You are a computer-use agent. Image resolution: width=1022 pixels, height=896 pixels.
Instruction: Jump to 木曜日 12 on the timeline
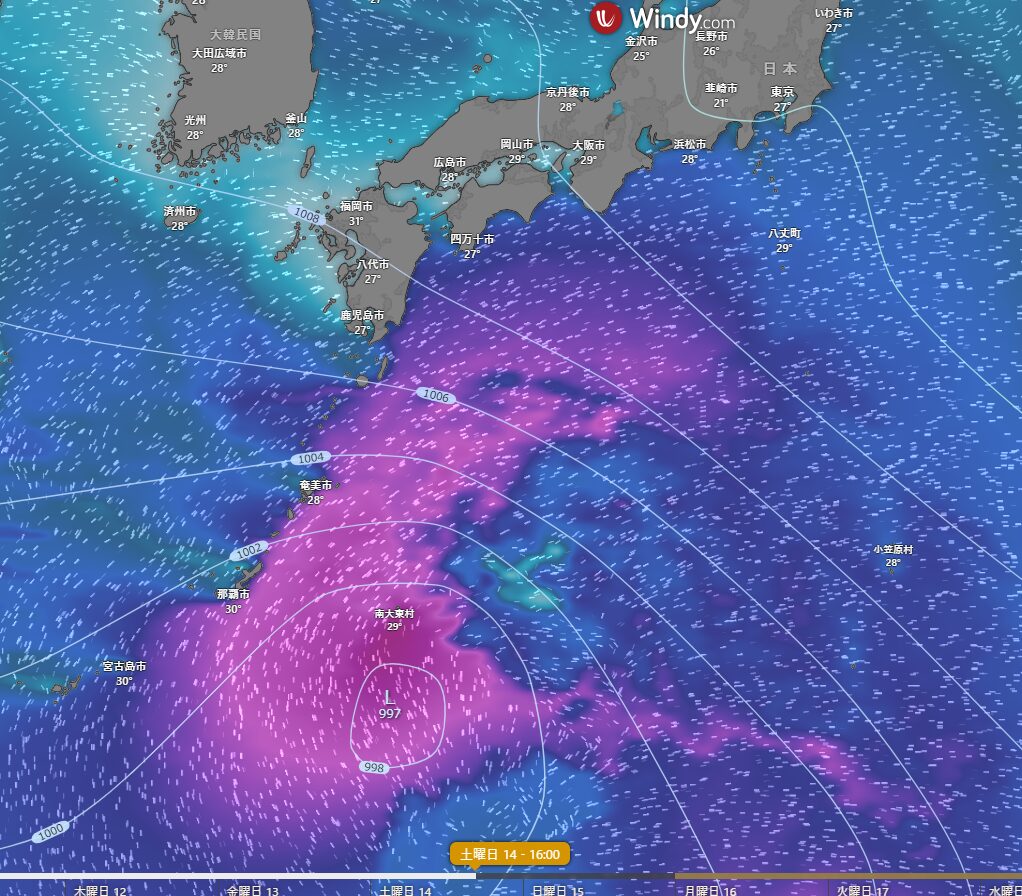(x=100, y=890)
